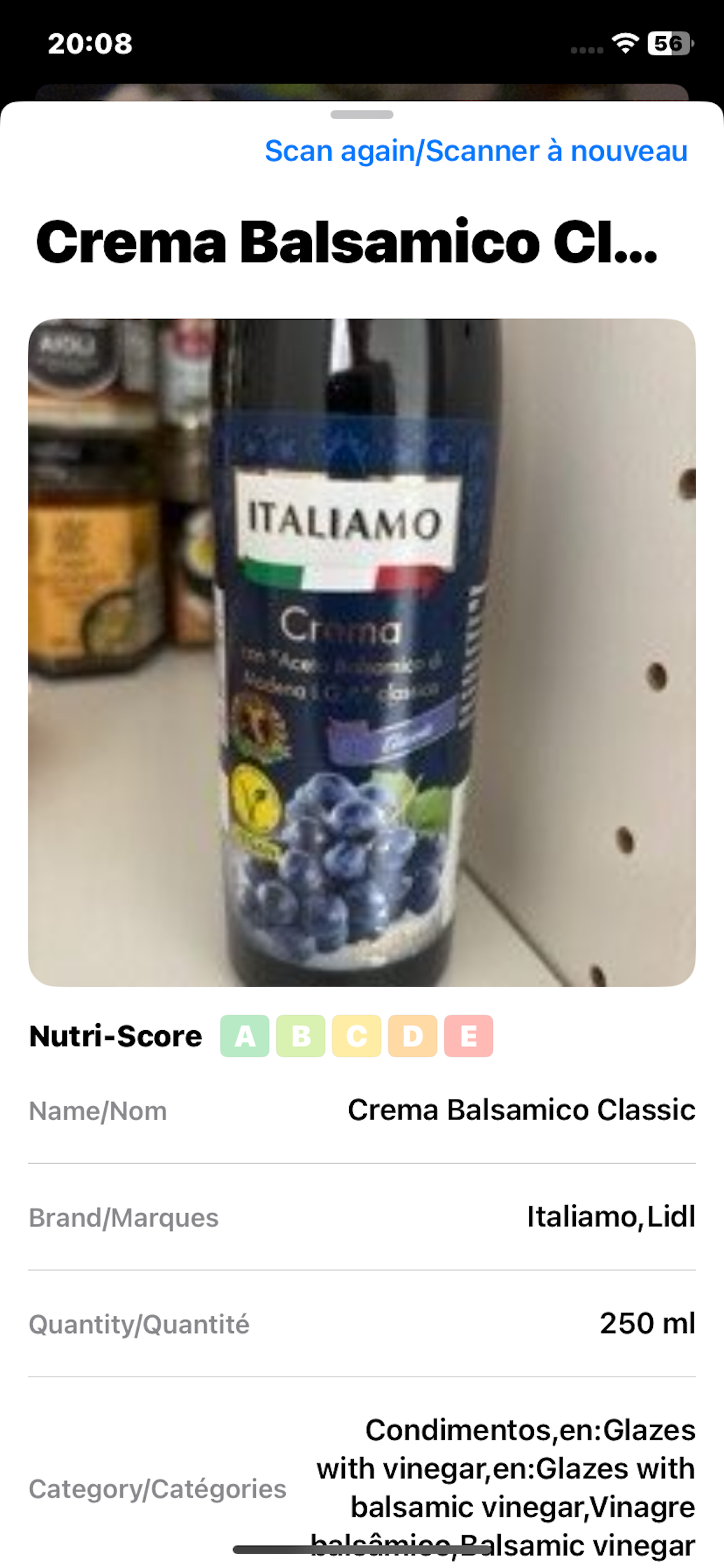Viewport: 724px width, 1568px height.
Task: Select the Nutri-Score A badge
Action: coord(246,1037)
